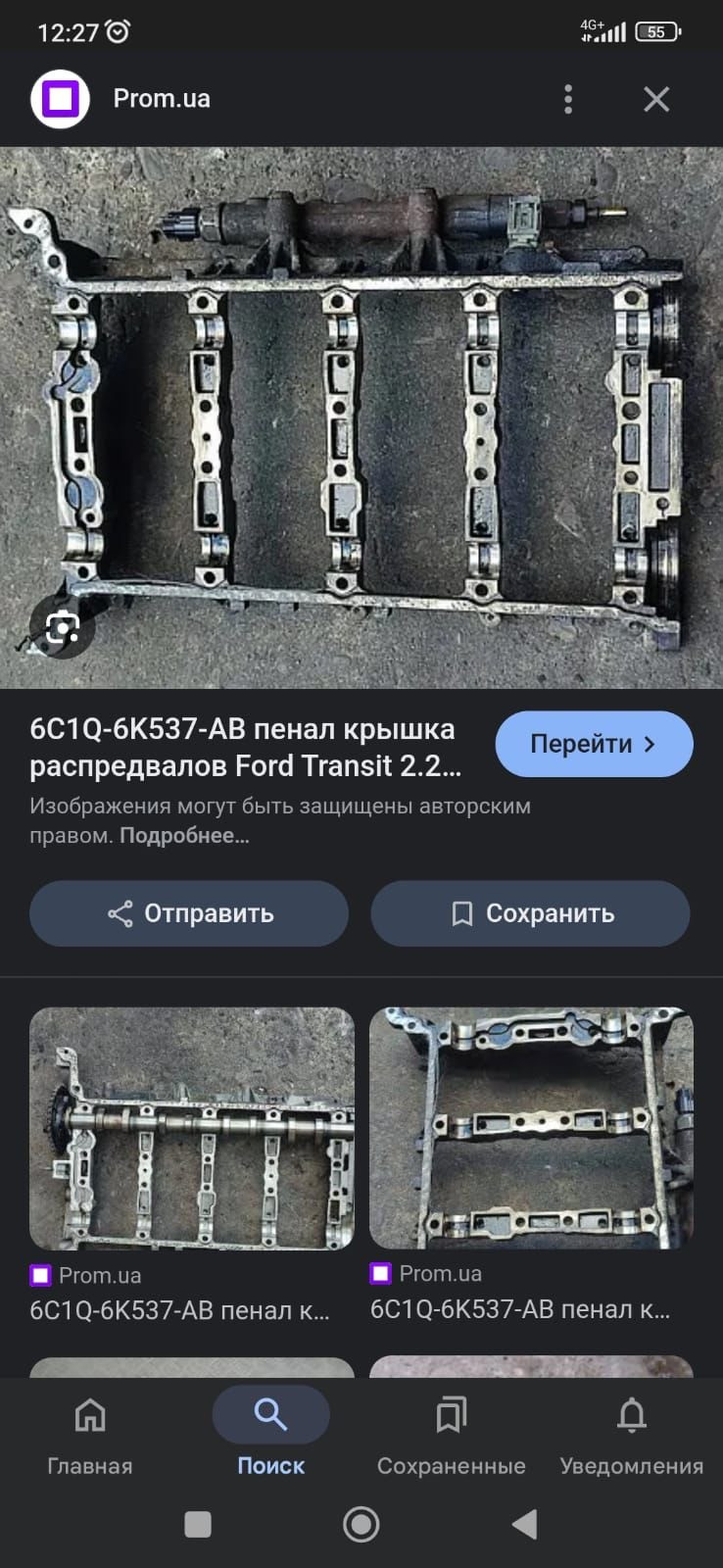Tap the Google Lens icon on image

tap(63, 628)
